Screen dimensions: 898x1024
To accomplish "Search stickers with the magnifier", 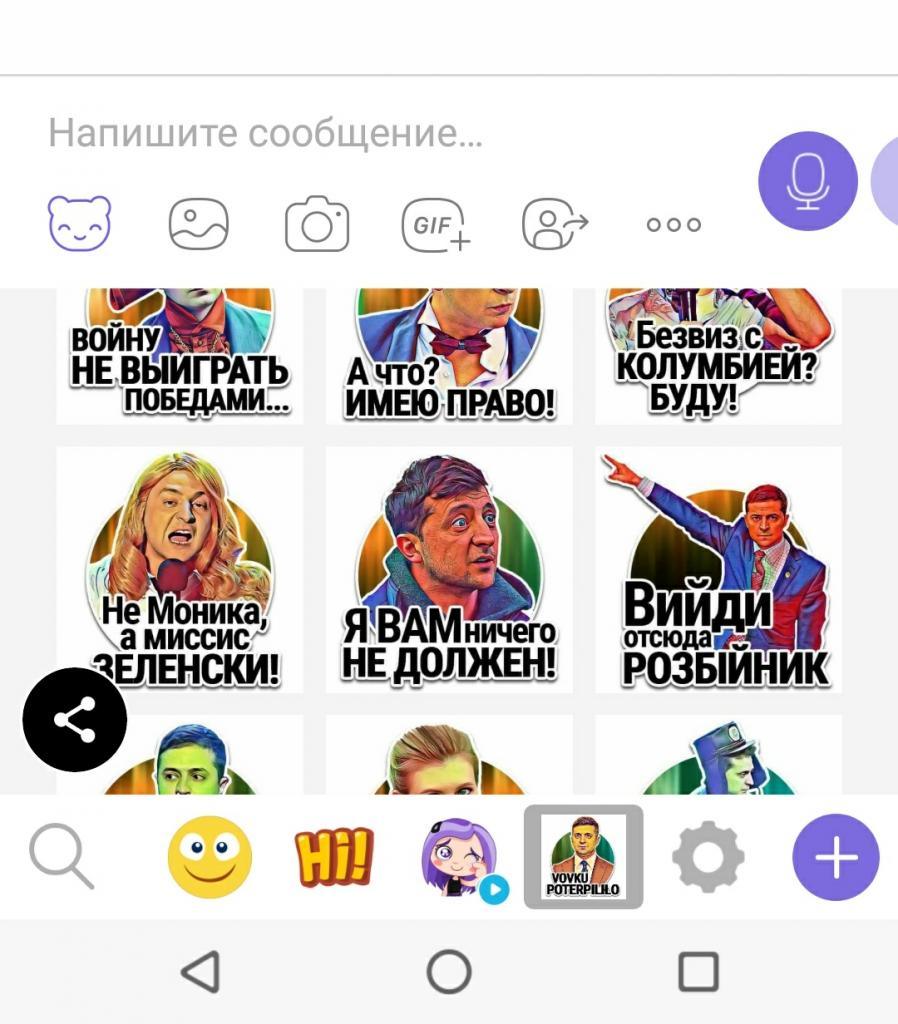I will coord(62,858).
